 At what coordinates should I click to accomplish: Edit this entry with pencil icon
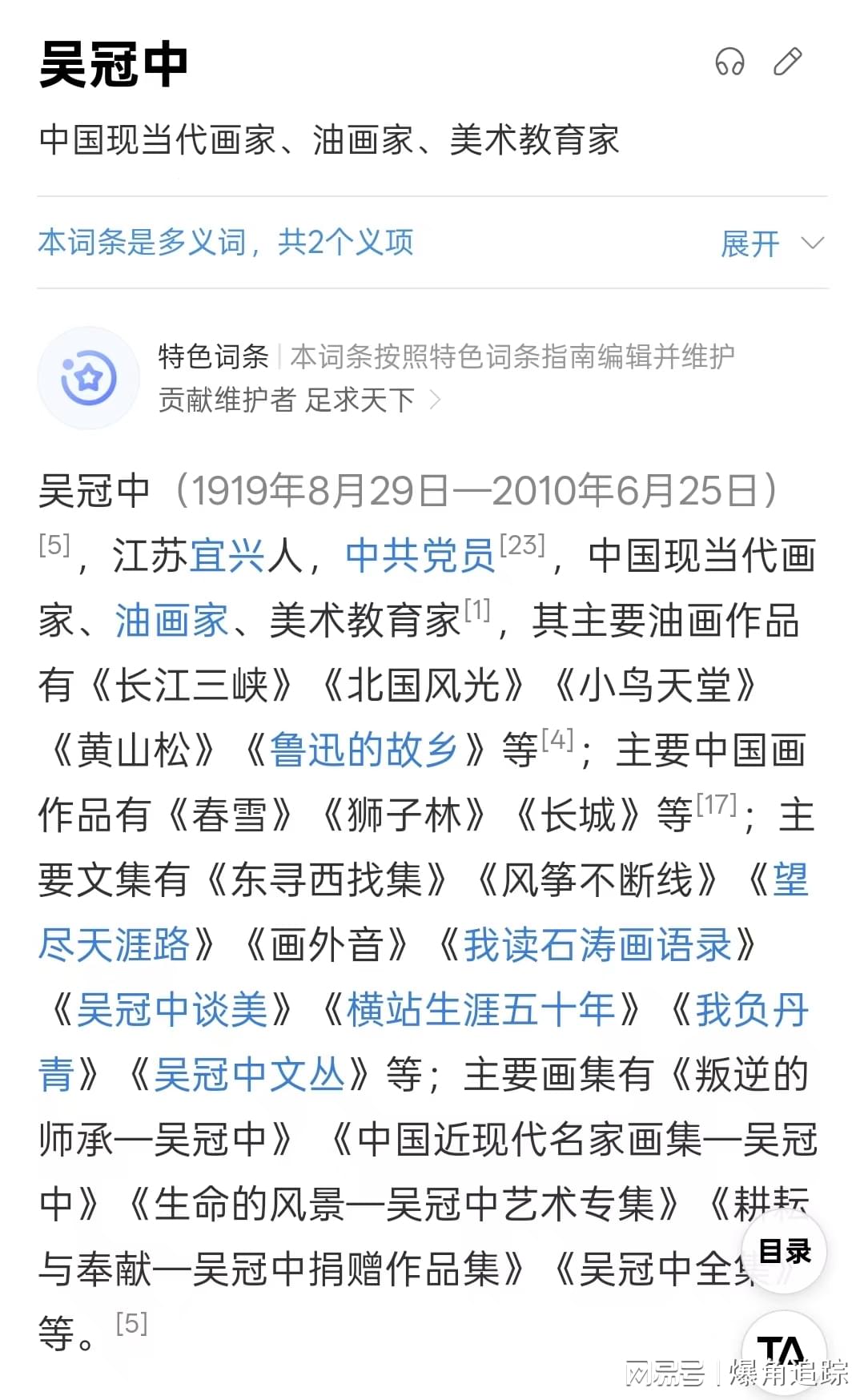(x=787, y=62)
